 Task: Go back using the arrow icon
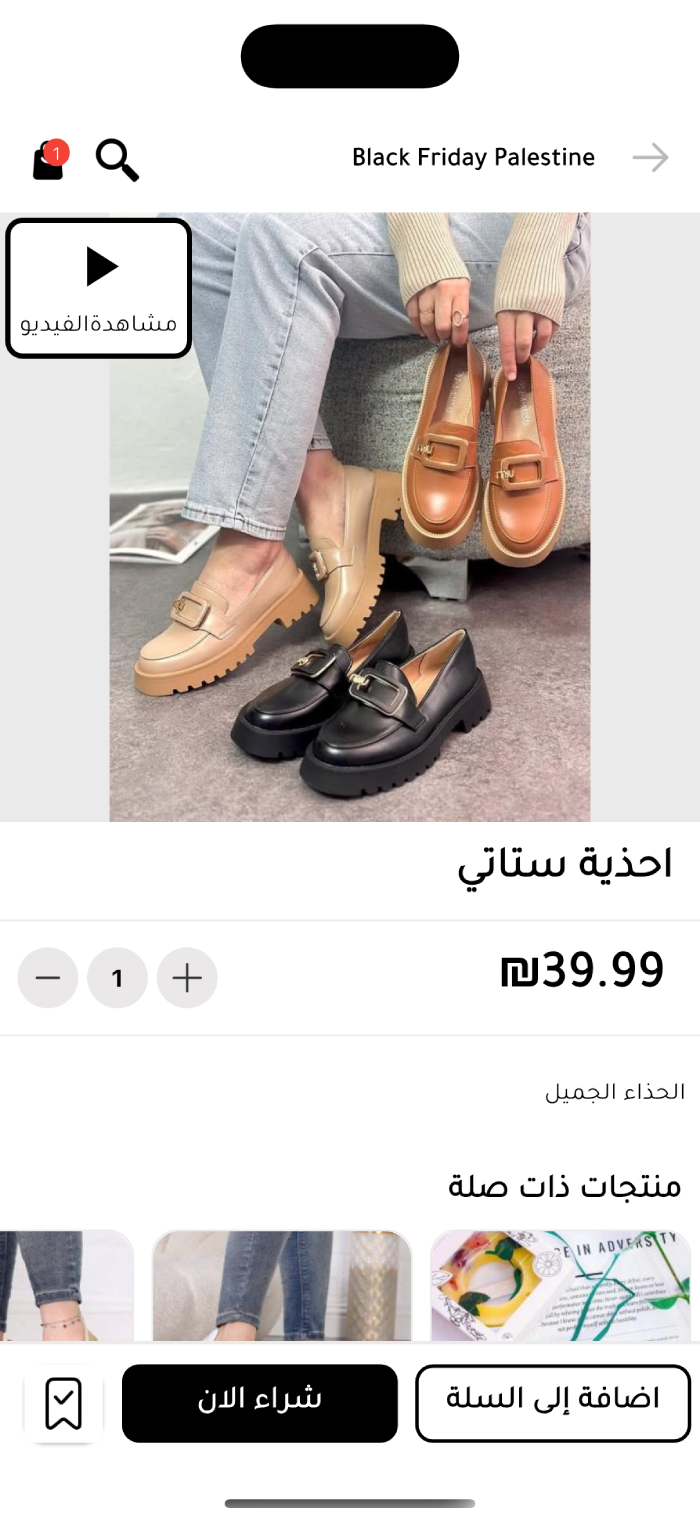pyautogui.click(x=650, y=158)
